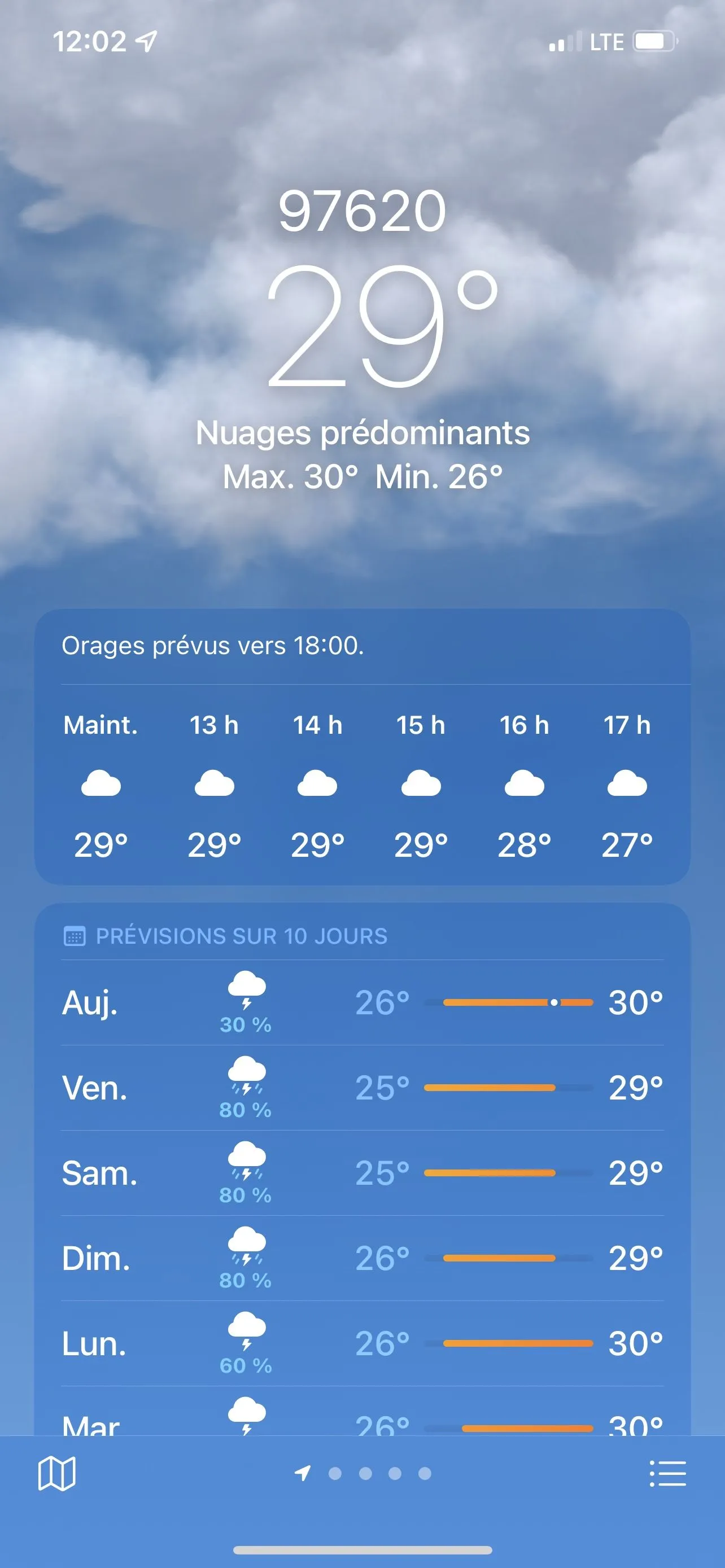Open Friday's (Ven.) forecast details
The image size is (725, 1568).
pyautogui.click(x=362, y=1088)
